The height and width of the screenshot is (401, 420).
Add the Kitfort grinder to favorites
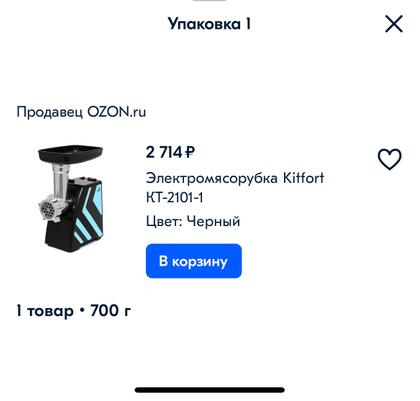pos(389,159)
